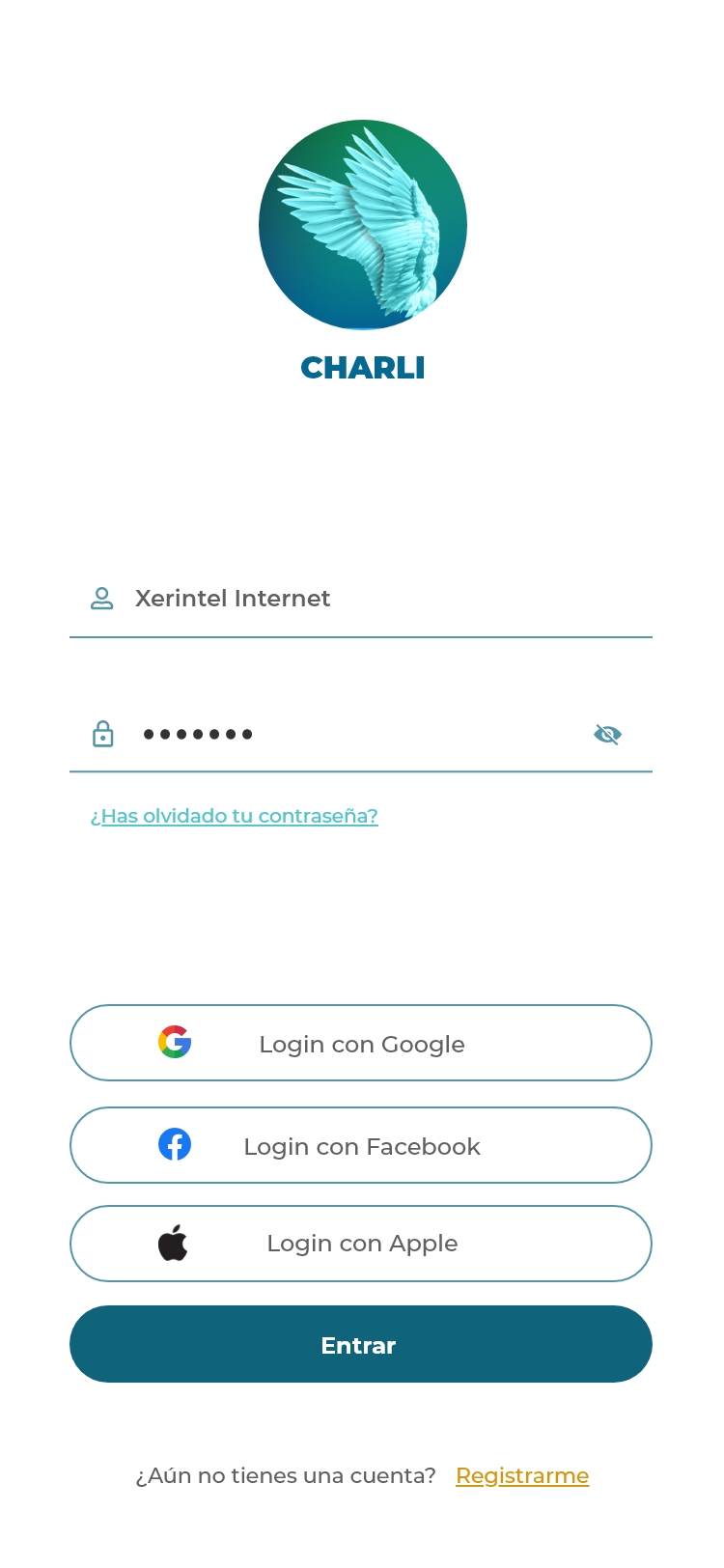Open the ¿Has olvidado tu contraseña? link

coord(235,816)
